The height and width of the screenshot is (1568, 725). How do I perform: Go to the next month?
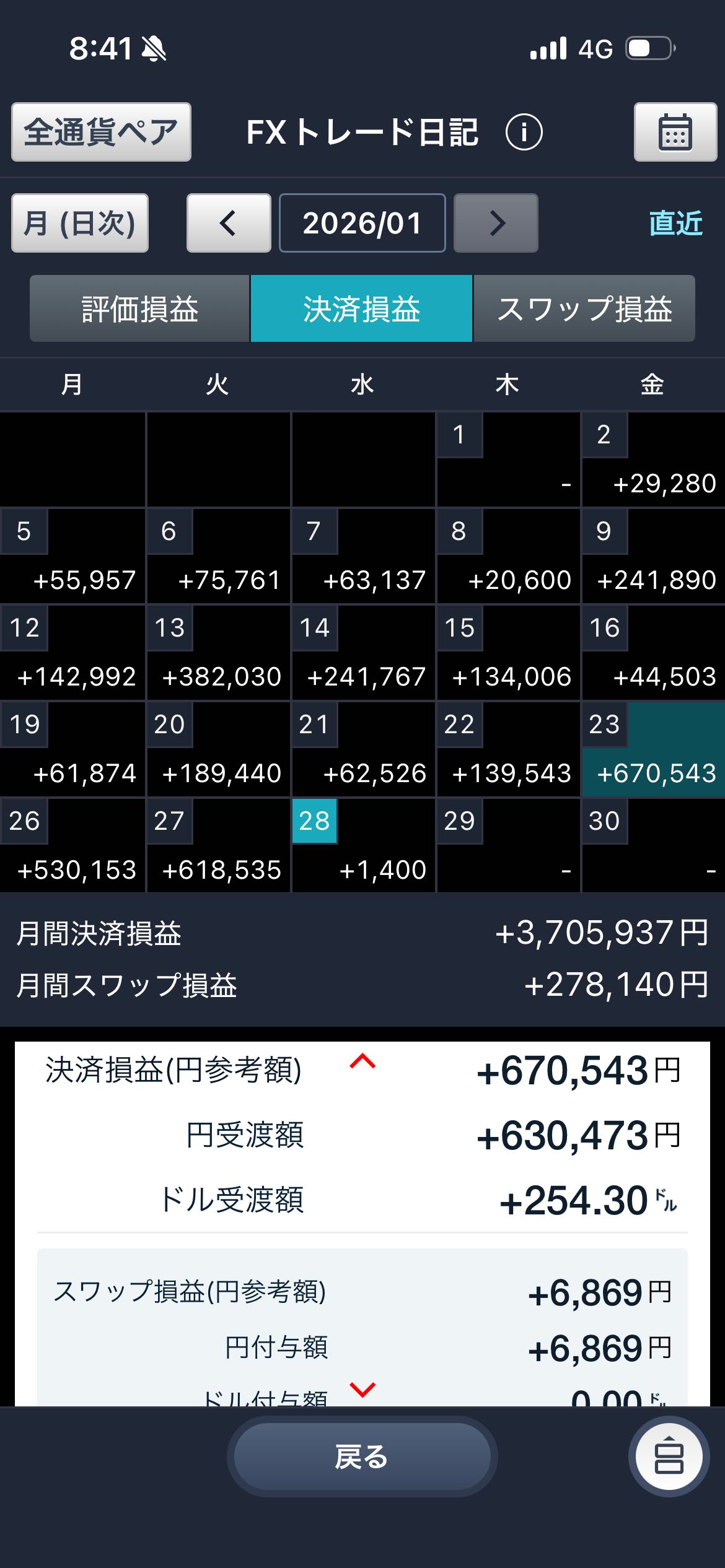coord(496,223)
